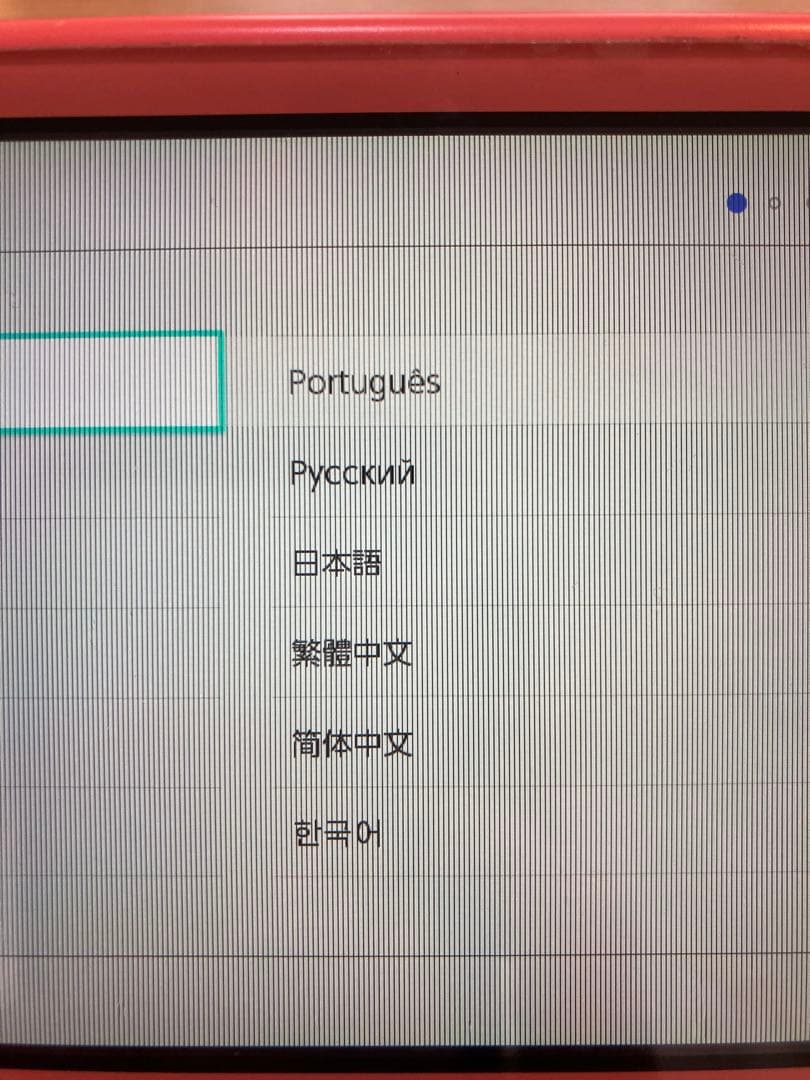Tap the 한국어 language option
Screen dimensions: 810x1080
tap(337, 833)
